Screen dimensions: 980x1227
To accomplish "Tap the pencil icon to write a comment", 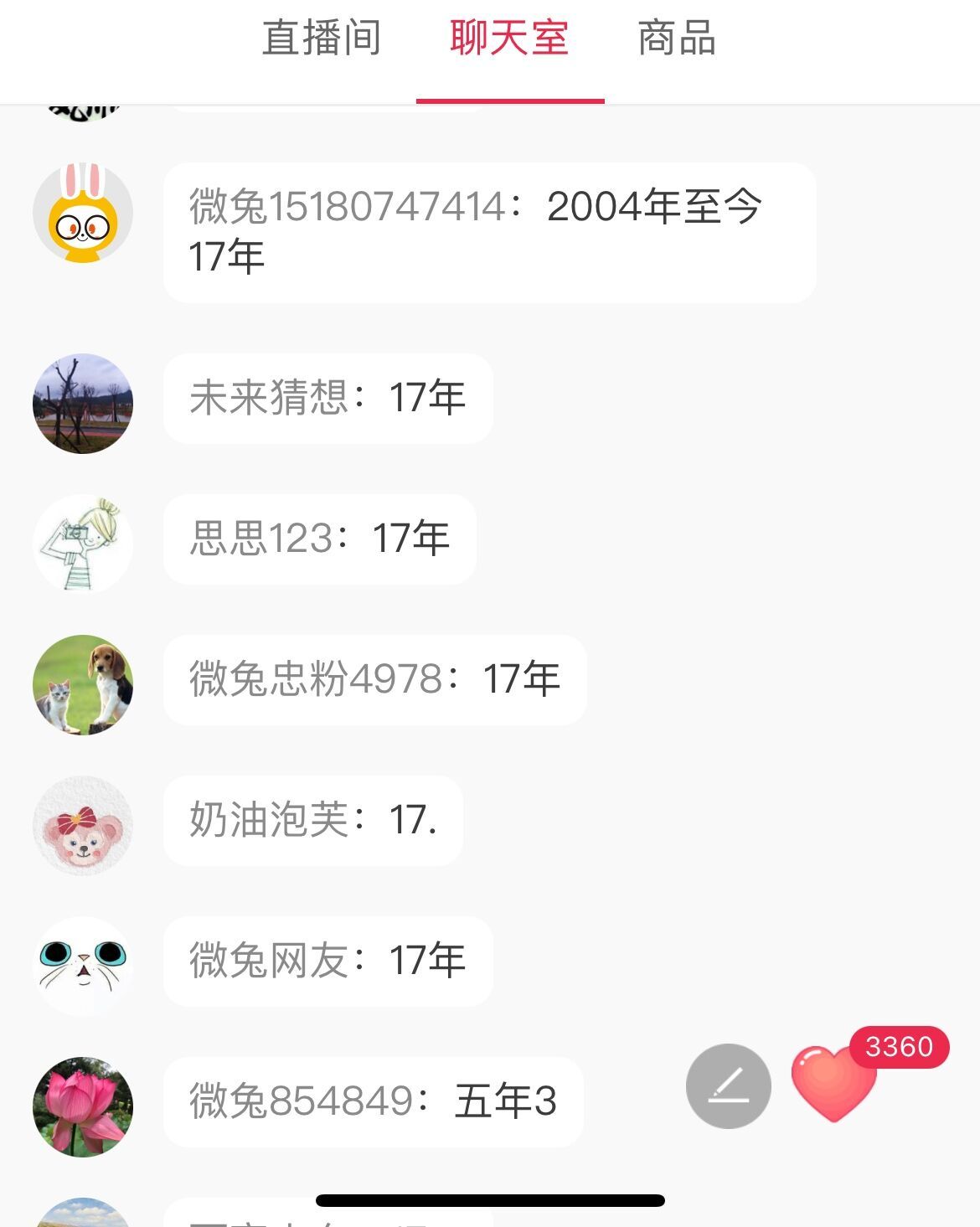I will 728,1085.
